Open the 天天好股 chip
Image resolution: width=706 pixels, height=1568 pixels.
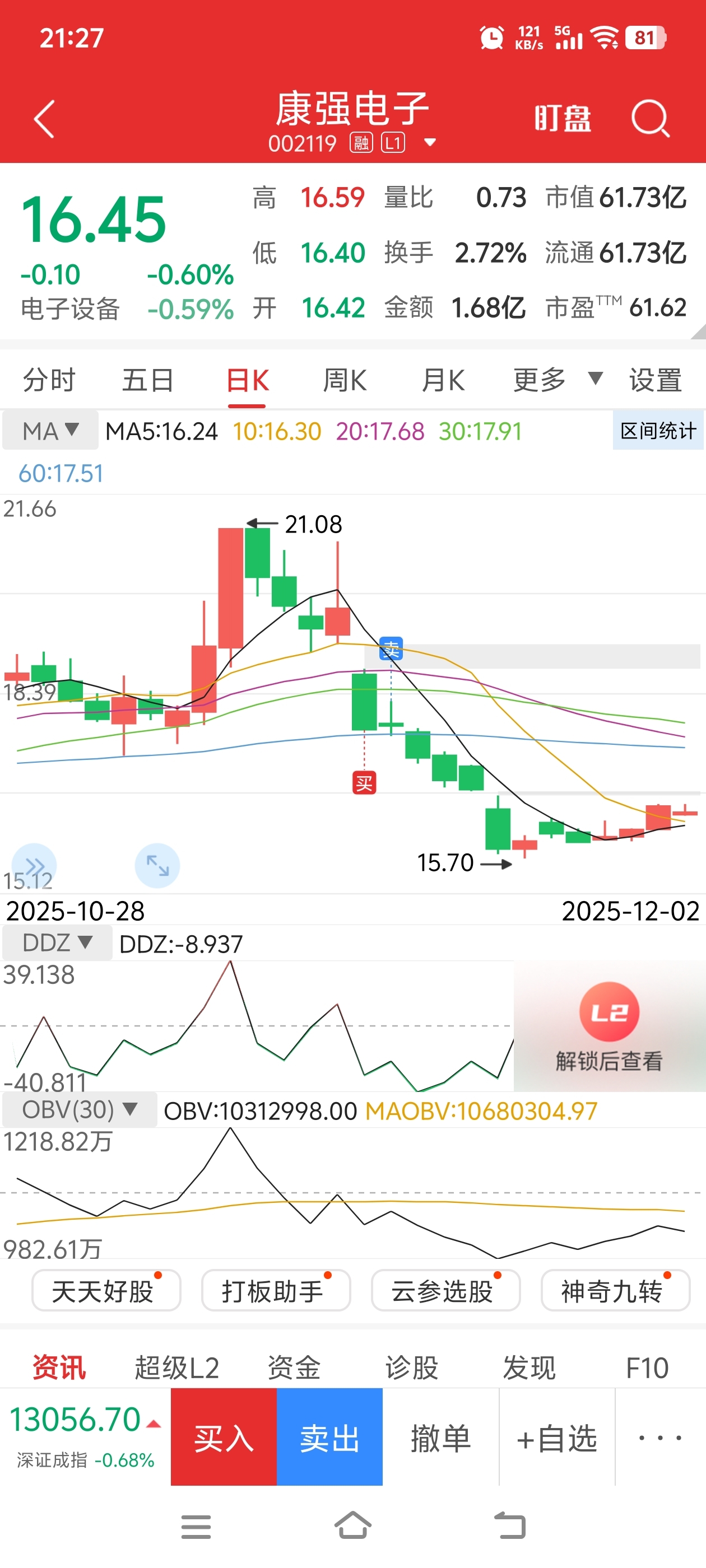tap(106, 1290)
